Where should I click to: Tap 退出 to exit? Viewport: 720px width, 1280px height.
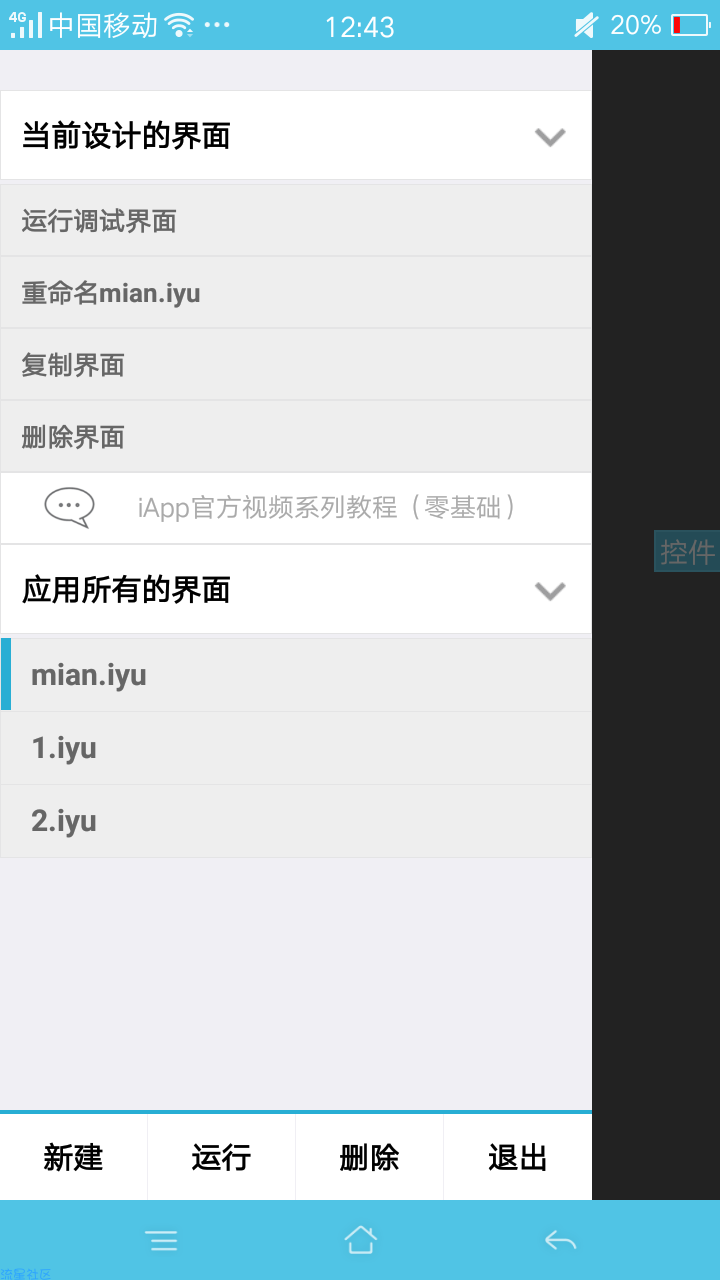coord(517,1158)
